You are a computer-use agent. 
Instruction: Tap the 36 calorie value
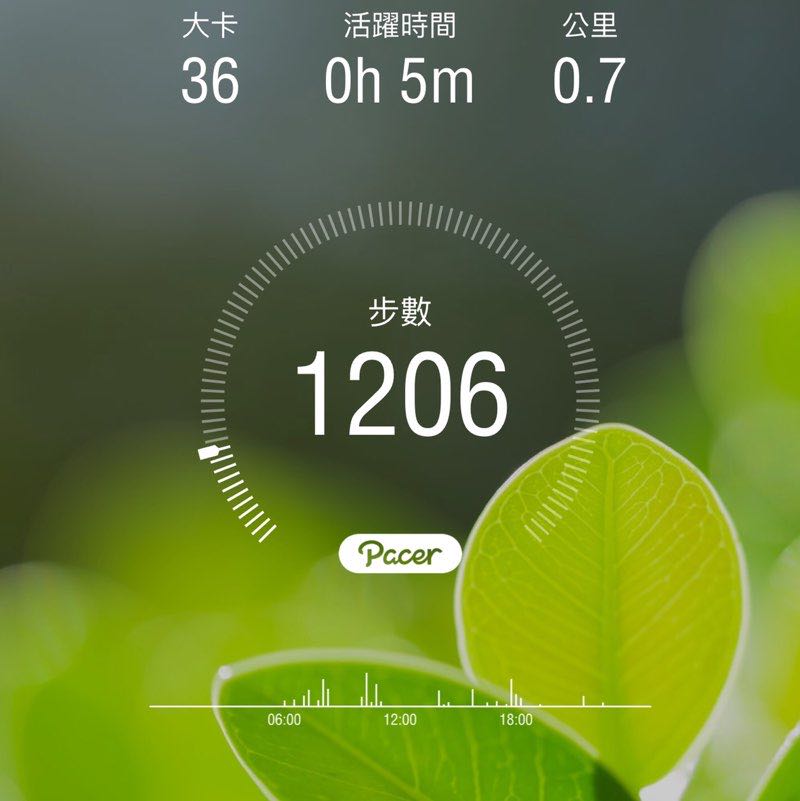tap(211, 78)
